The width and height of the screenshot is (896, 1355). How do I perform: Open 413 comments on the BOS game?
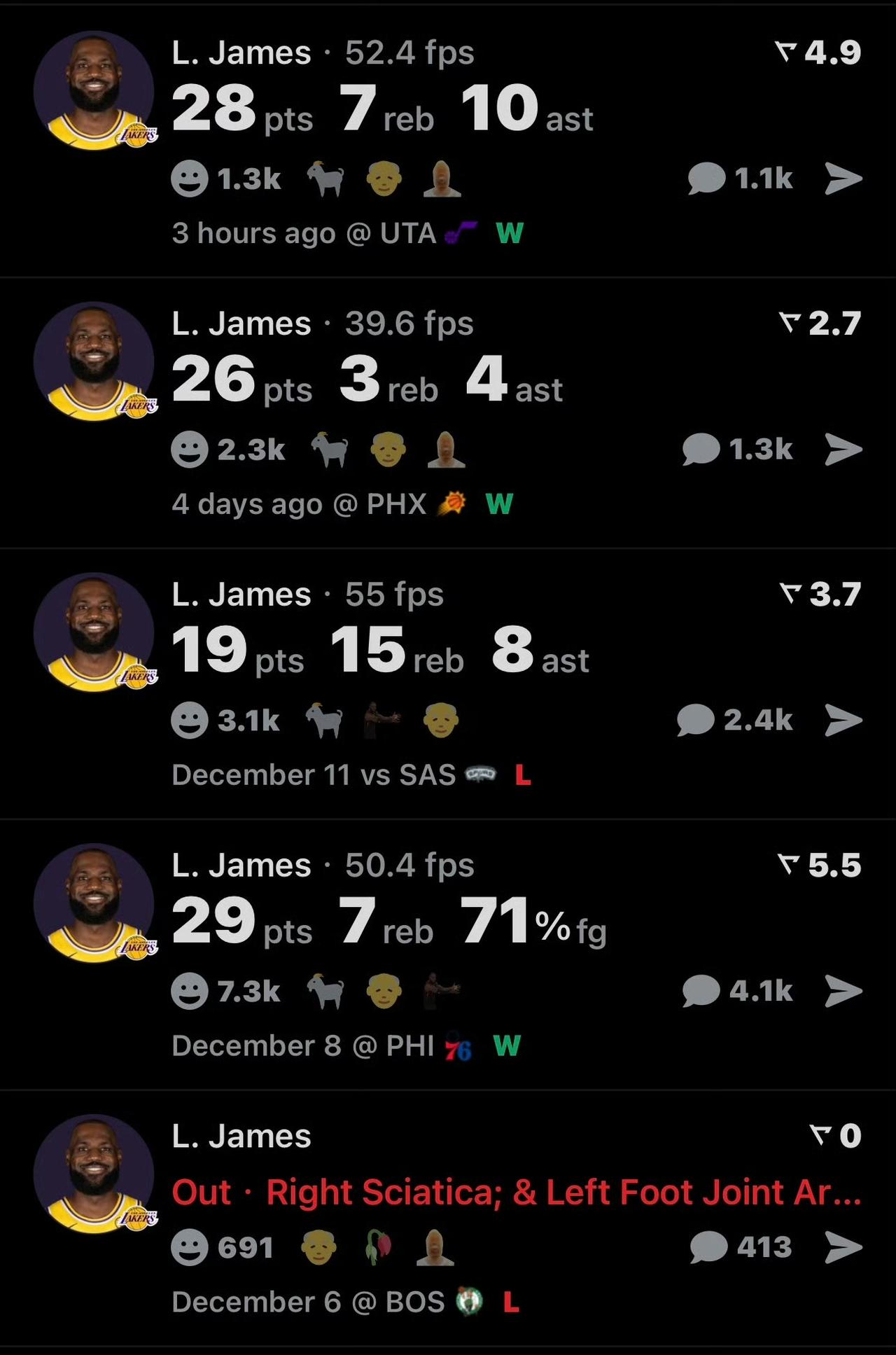[741, 1247]
